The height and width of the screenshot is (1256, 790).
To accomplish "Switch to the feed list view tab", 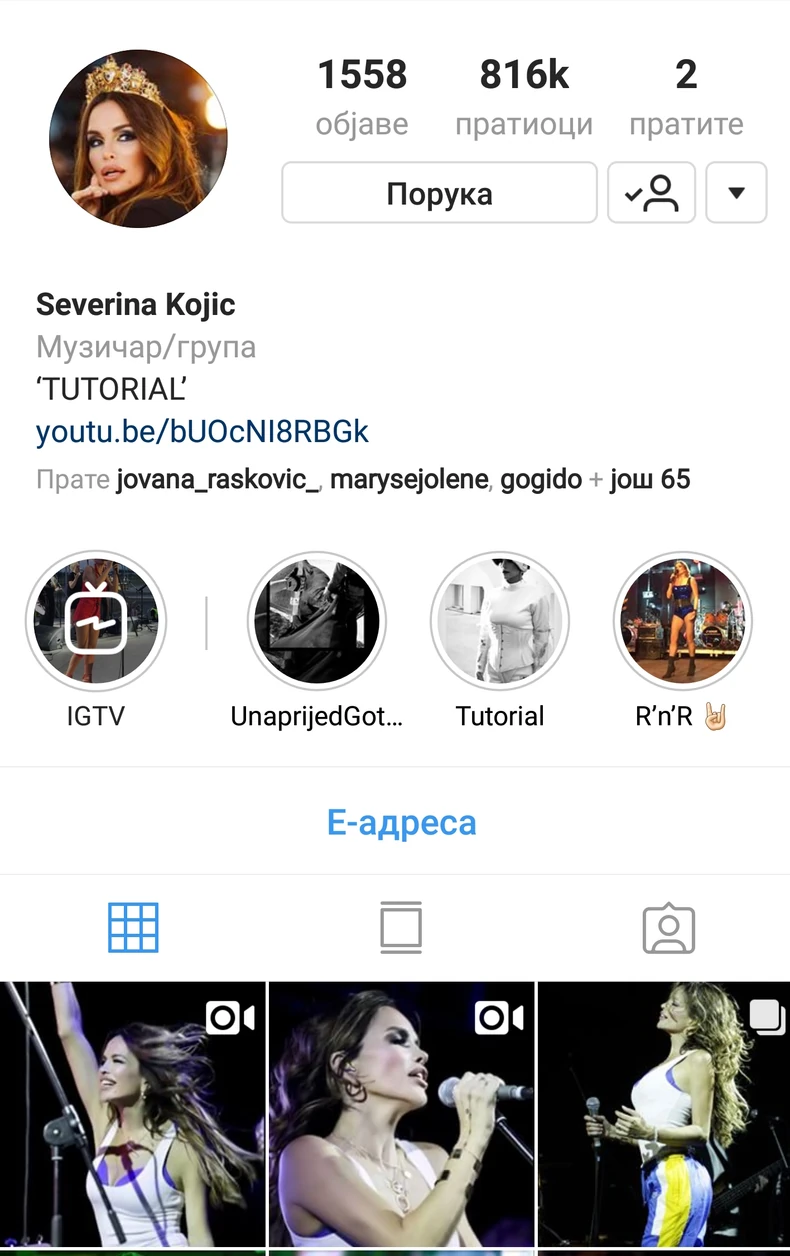I will pyautogui.click(x=401, y=927).
